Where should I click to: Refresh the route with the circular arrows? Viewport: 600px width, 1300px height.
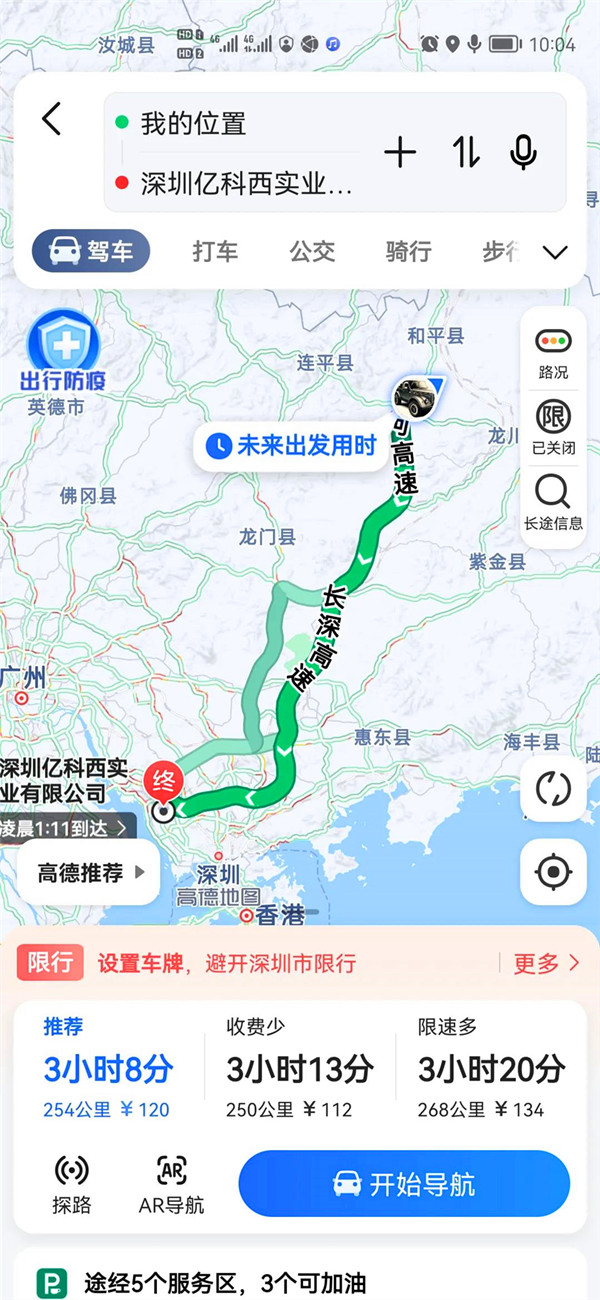pyautogui.click(x=553, y=788)
